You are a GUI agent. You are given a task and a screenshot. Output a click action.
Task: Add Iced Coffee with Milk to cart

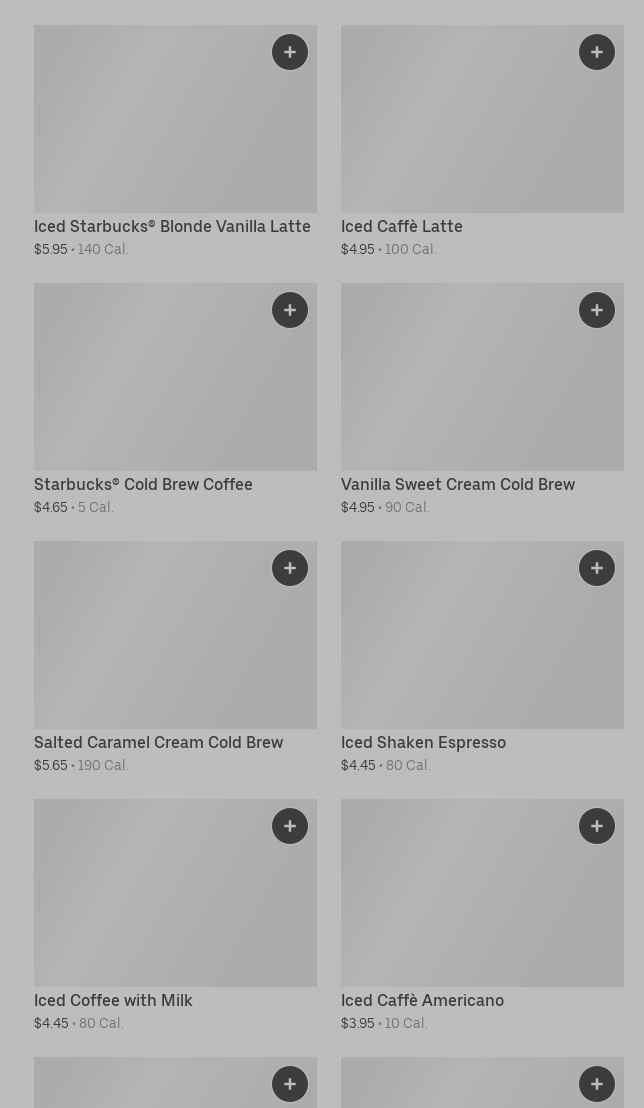290,826
